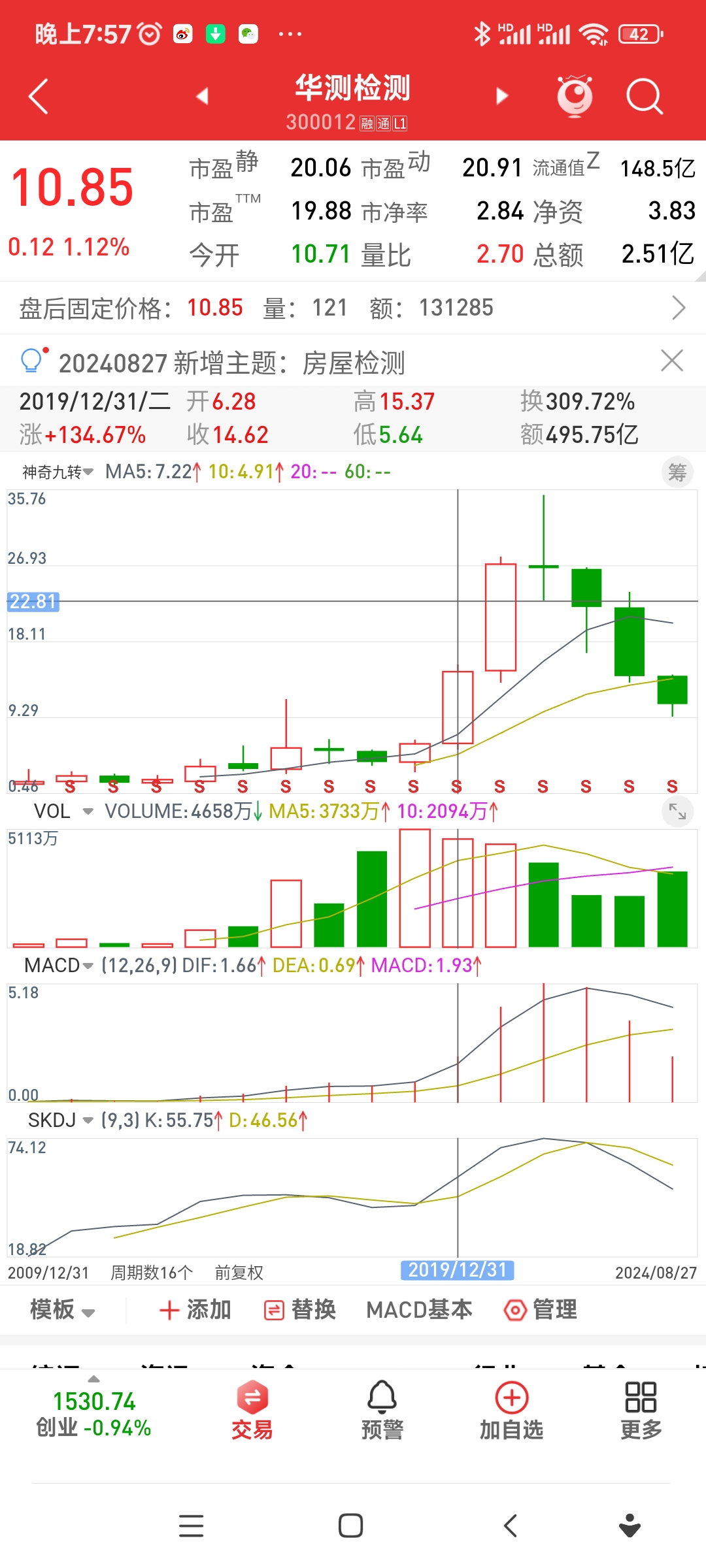706x1568 pixels.
Task: Open 管理 indicator management
Action: click(x=541, y=1310)
